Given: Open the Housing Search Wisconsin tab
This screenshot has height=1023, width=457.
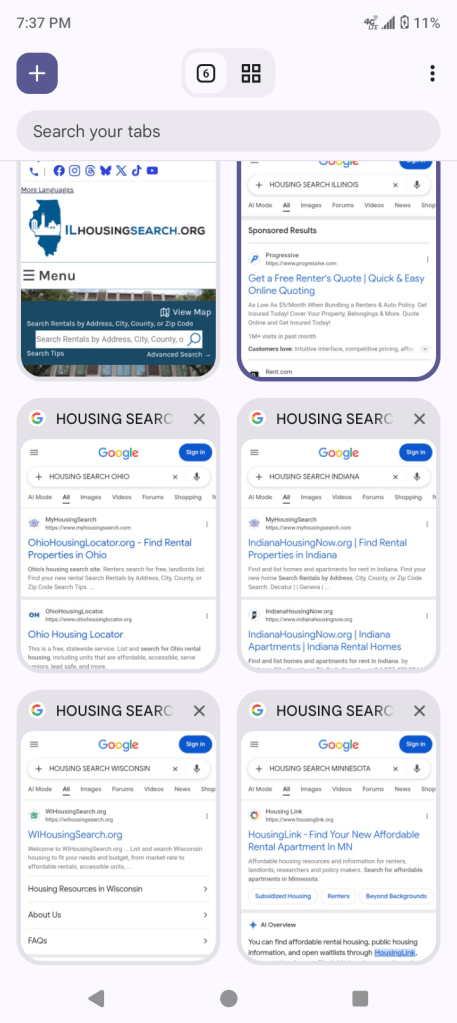Looking at the screenshot, I should click(x=118, y=845).
